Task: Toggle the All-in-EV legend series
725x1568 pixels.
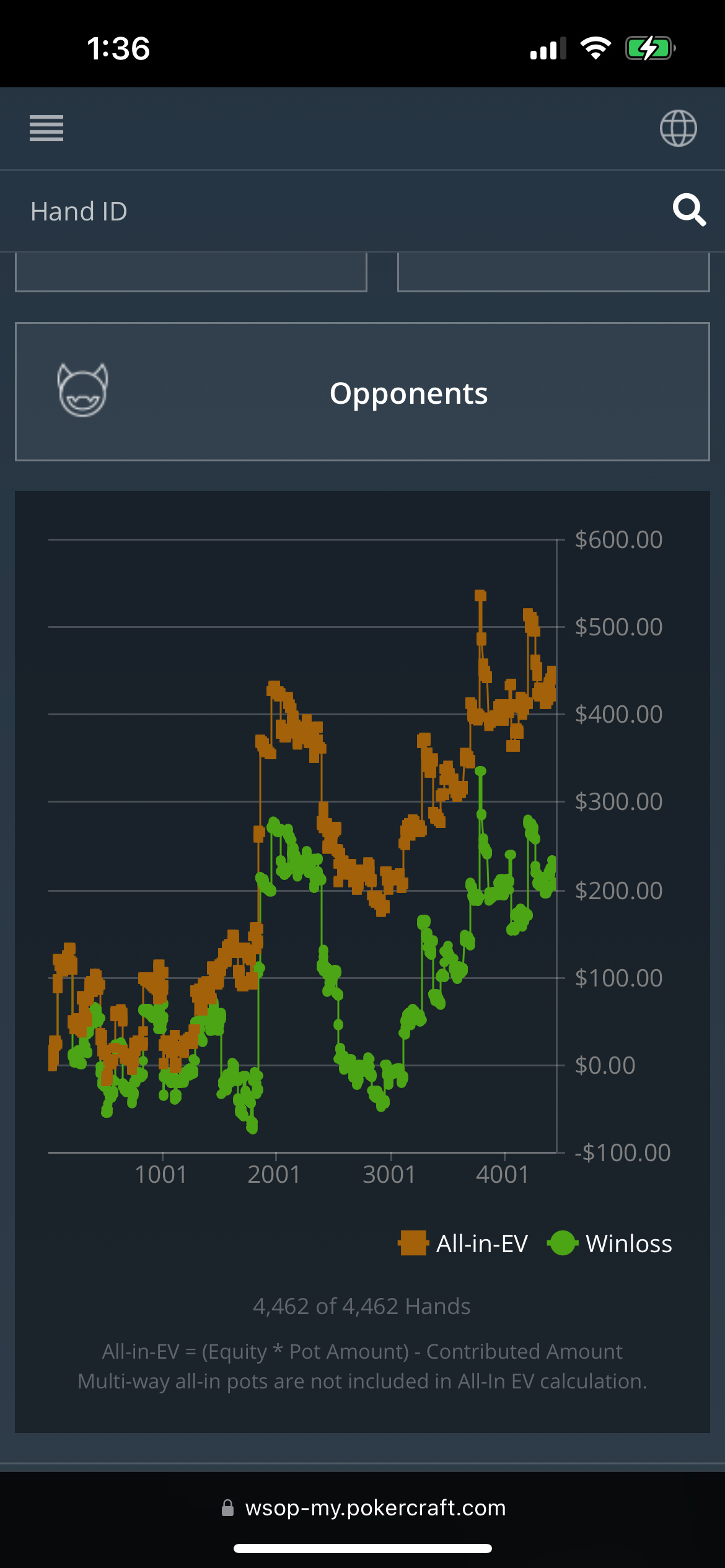Action: [463, 1243]
